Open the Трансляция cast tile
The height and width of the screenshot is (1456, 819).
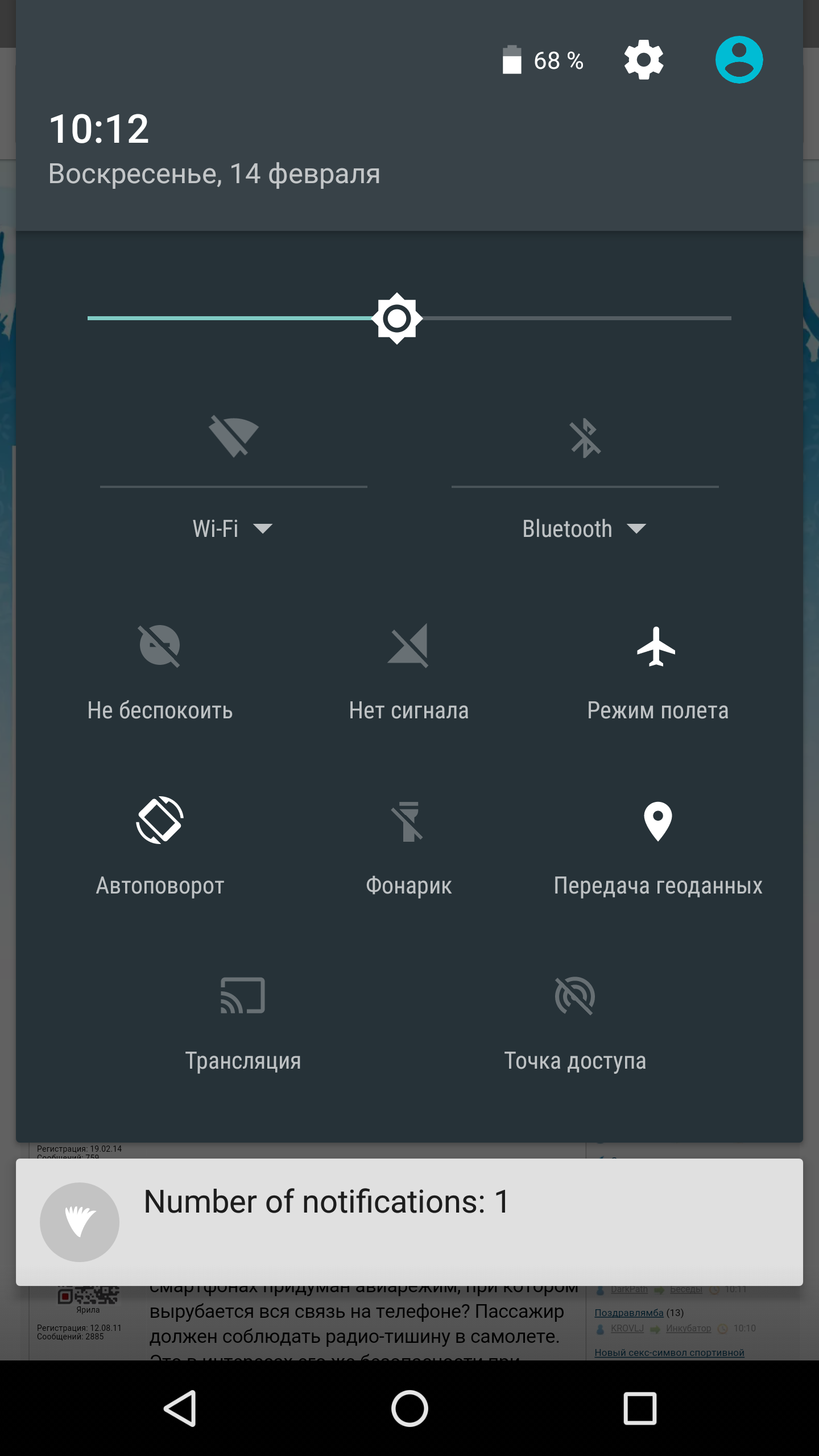[243, 996]
